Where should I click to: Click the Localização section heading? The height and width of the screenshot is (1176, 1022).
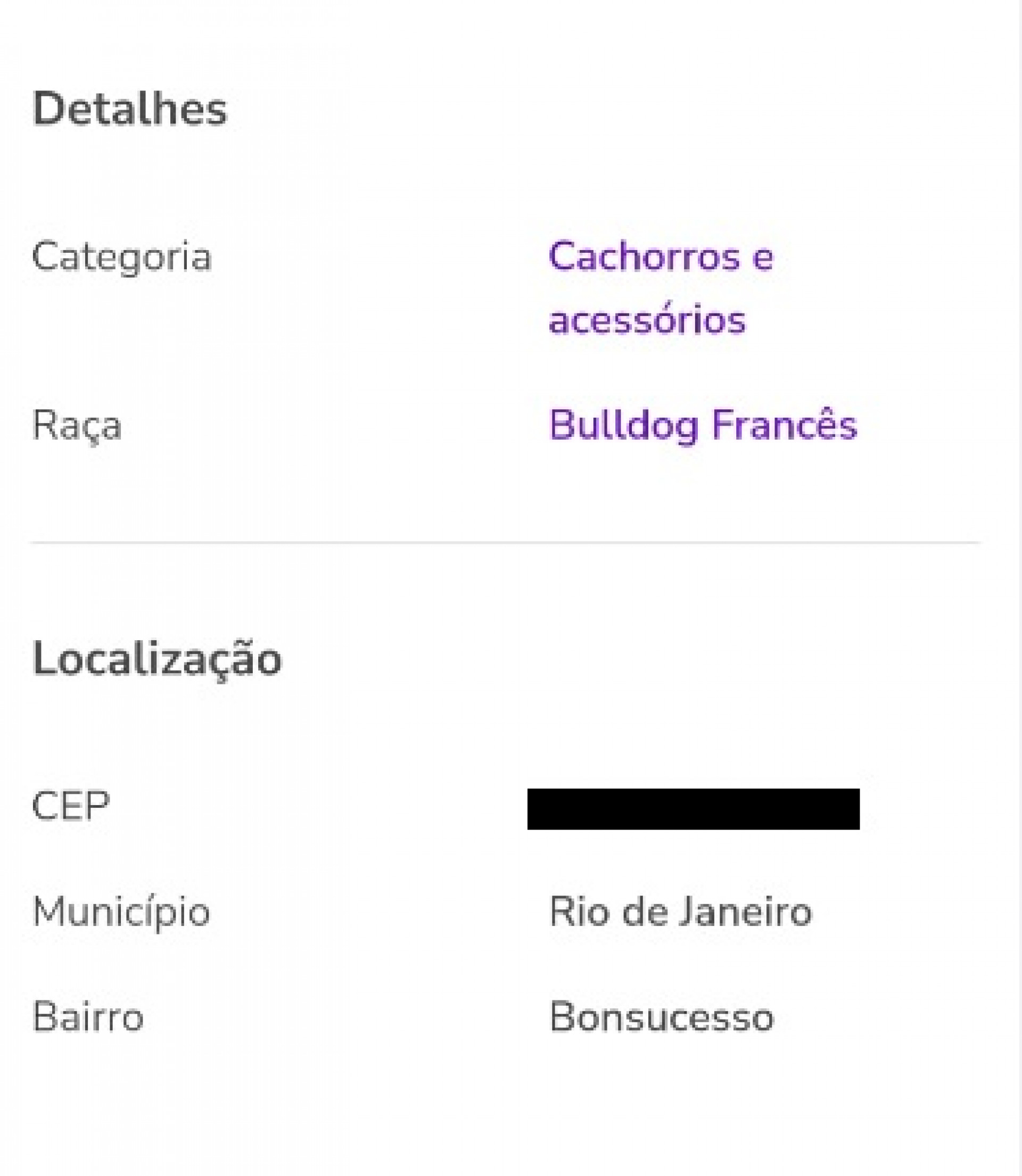click(157, 661)
